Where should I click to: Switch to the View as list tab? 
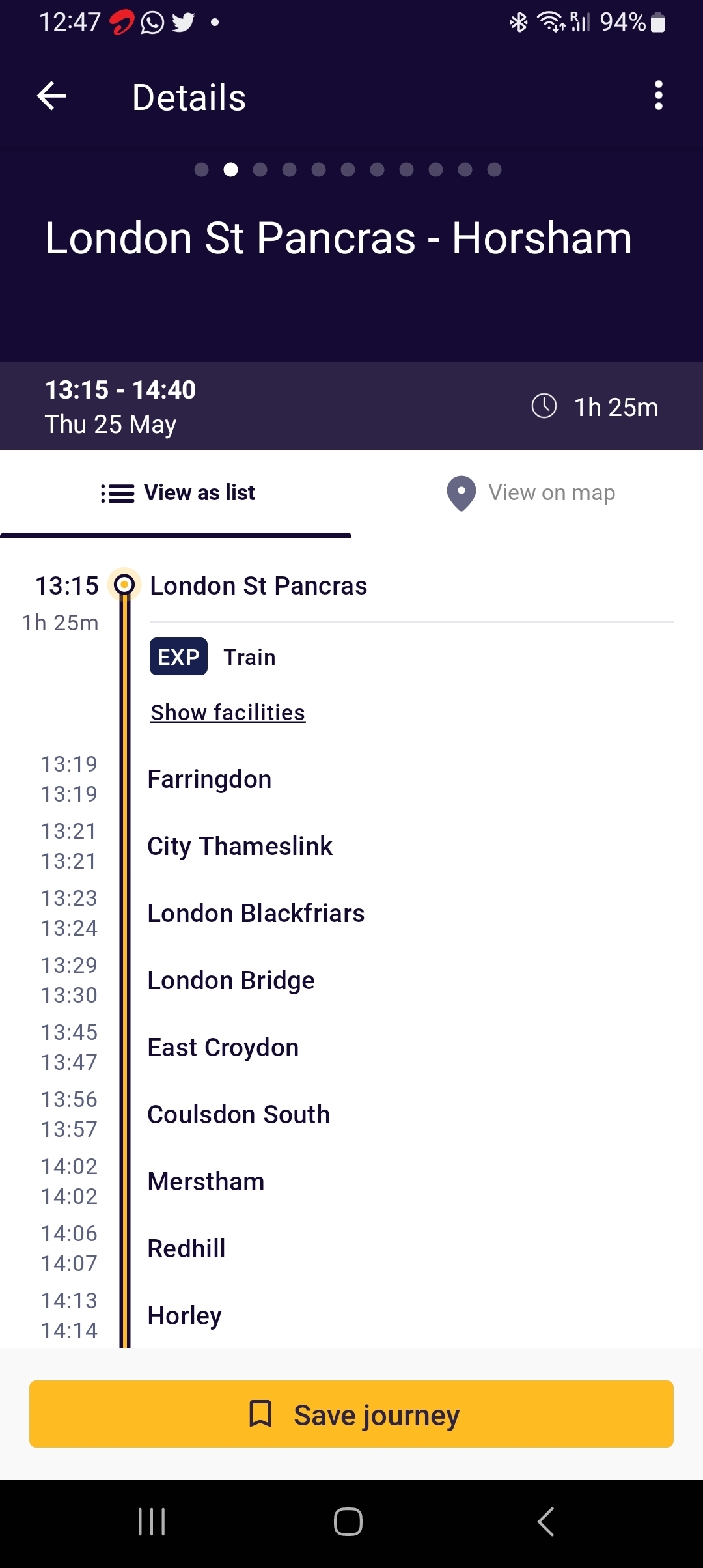point(176,493)
